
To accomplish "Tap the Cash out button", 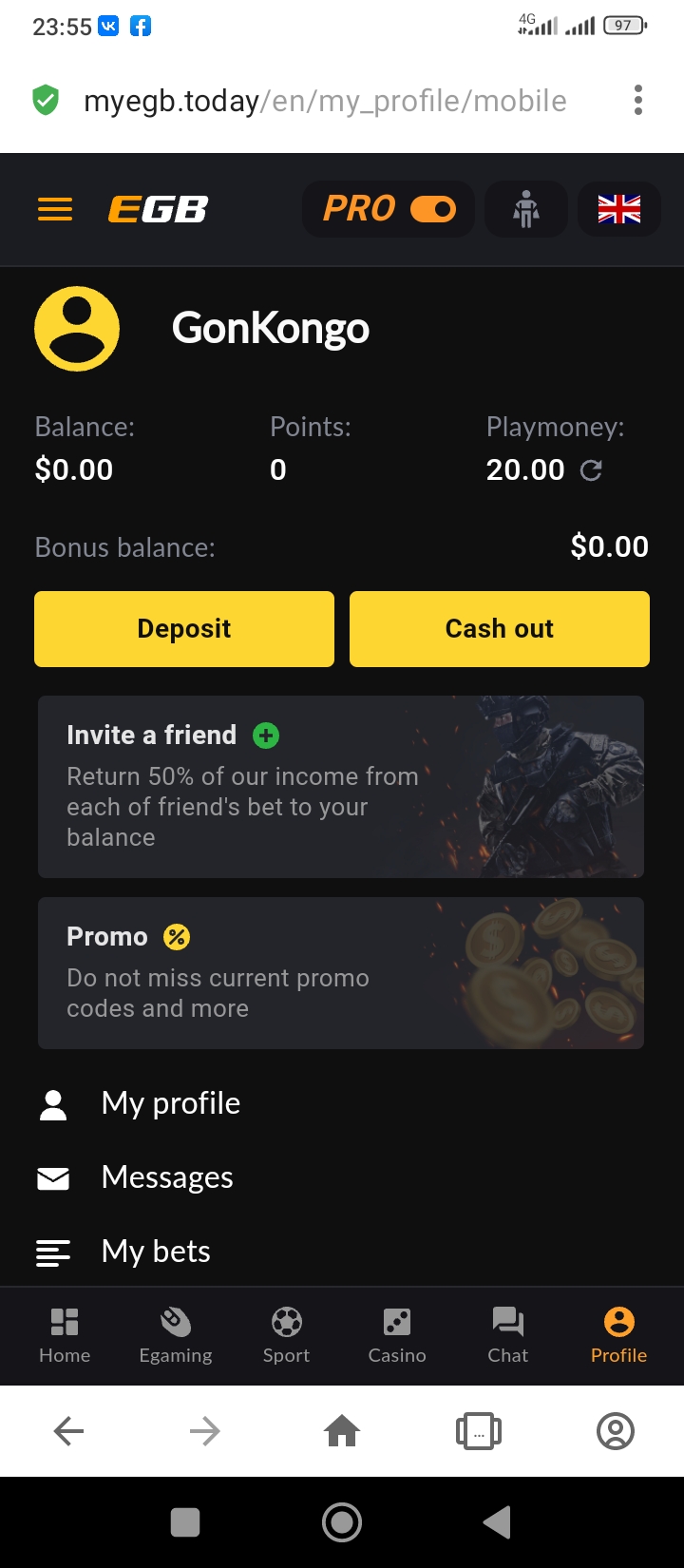I will pyautogui.click(x=500, y=629).
